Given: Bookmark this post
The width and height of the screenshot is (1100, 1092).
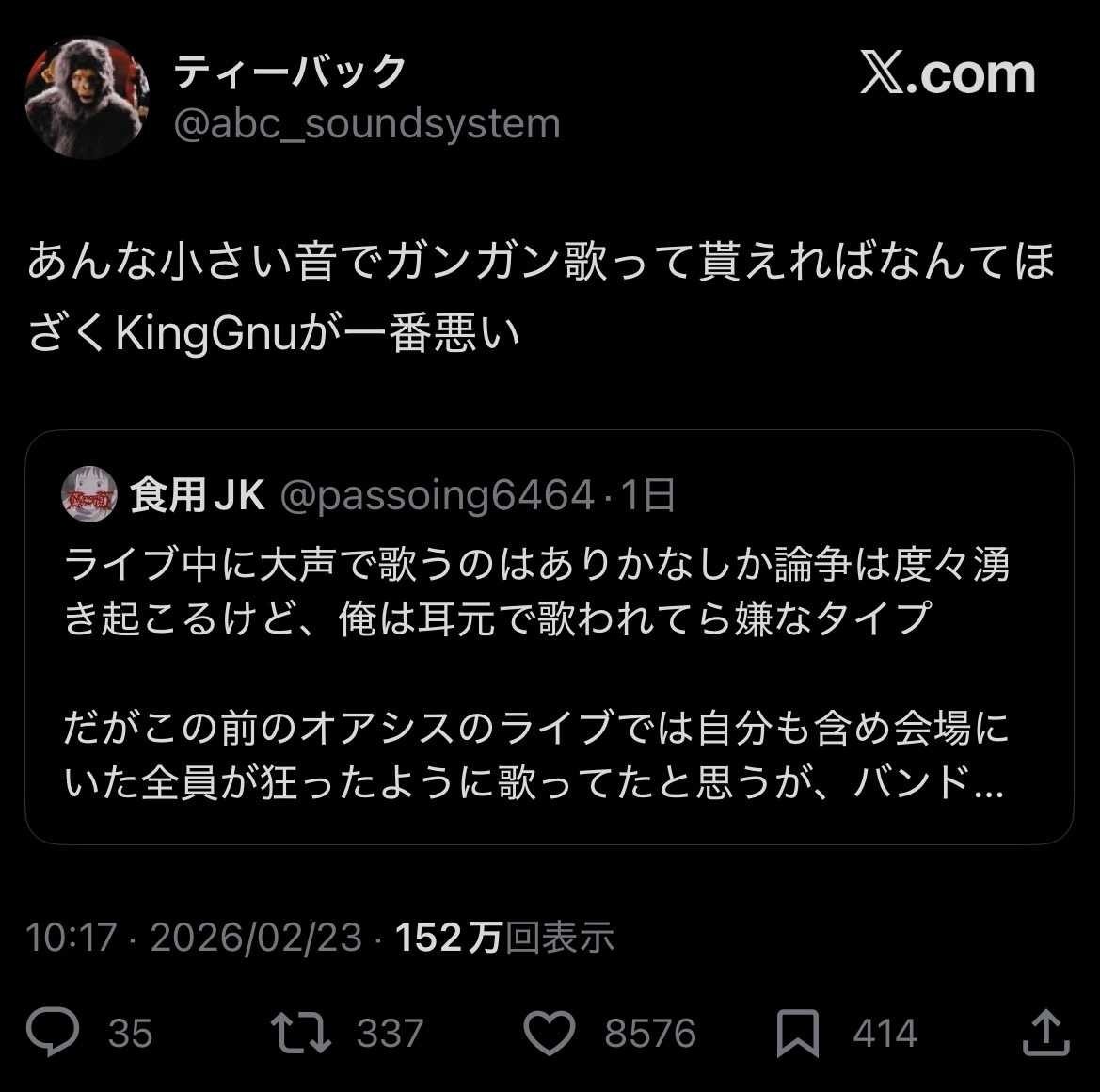Looking at the screenshot, I should 797,1033.
